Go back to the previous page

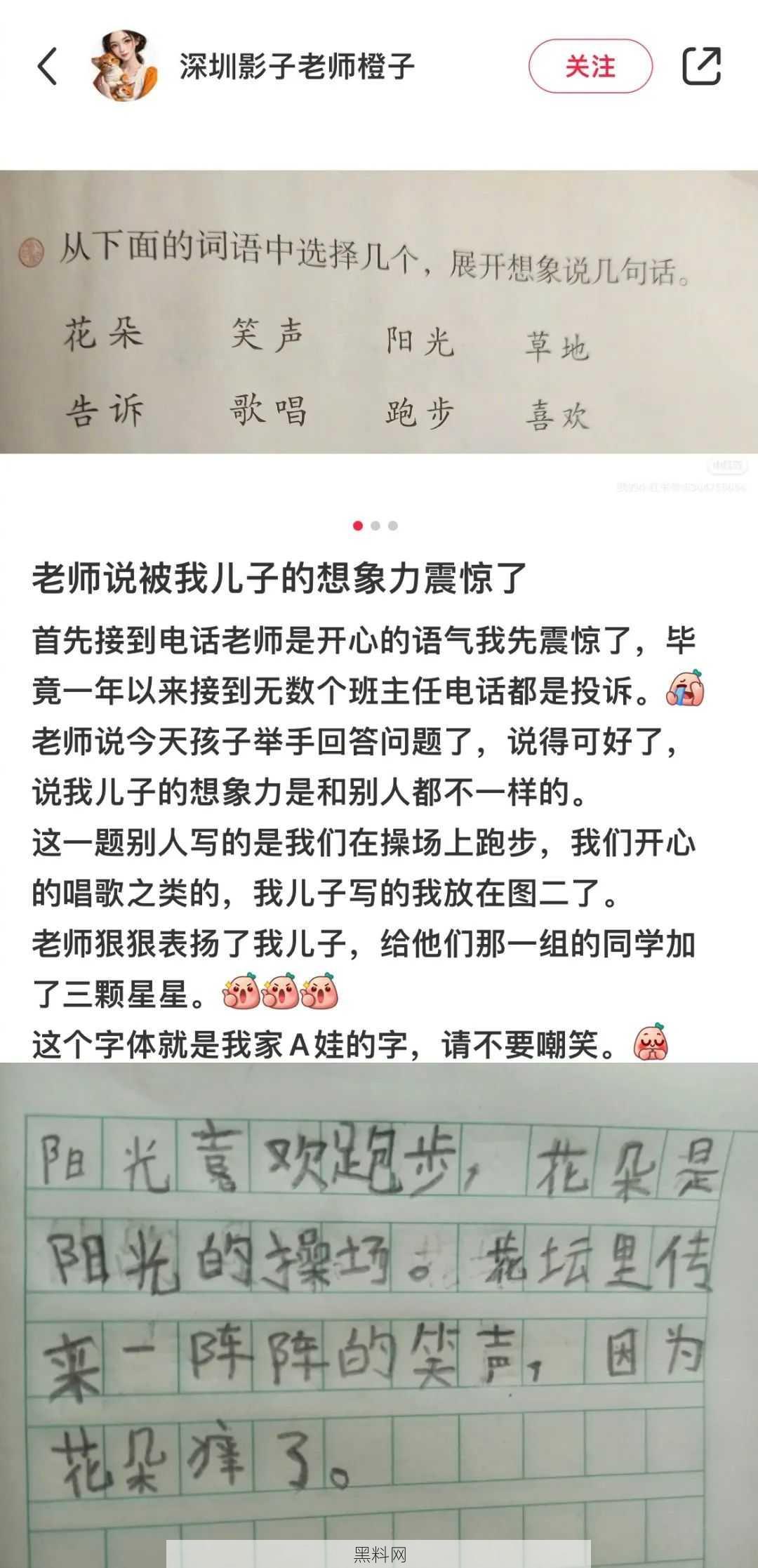coord(48,67)
